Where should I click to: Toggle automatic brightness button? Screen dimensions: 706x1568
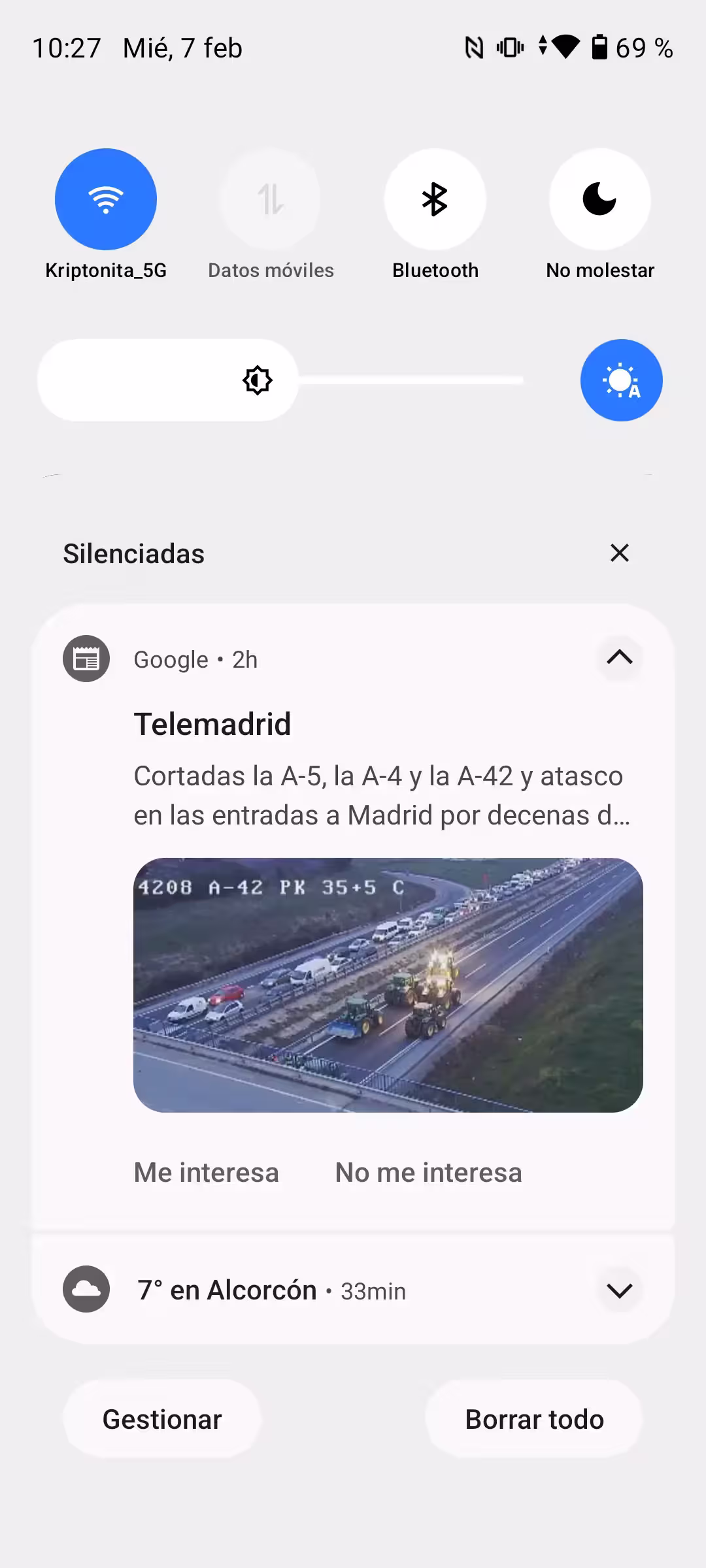click(x=621, y=380)
